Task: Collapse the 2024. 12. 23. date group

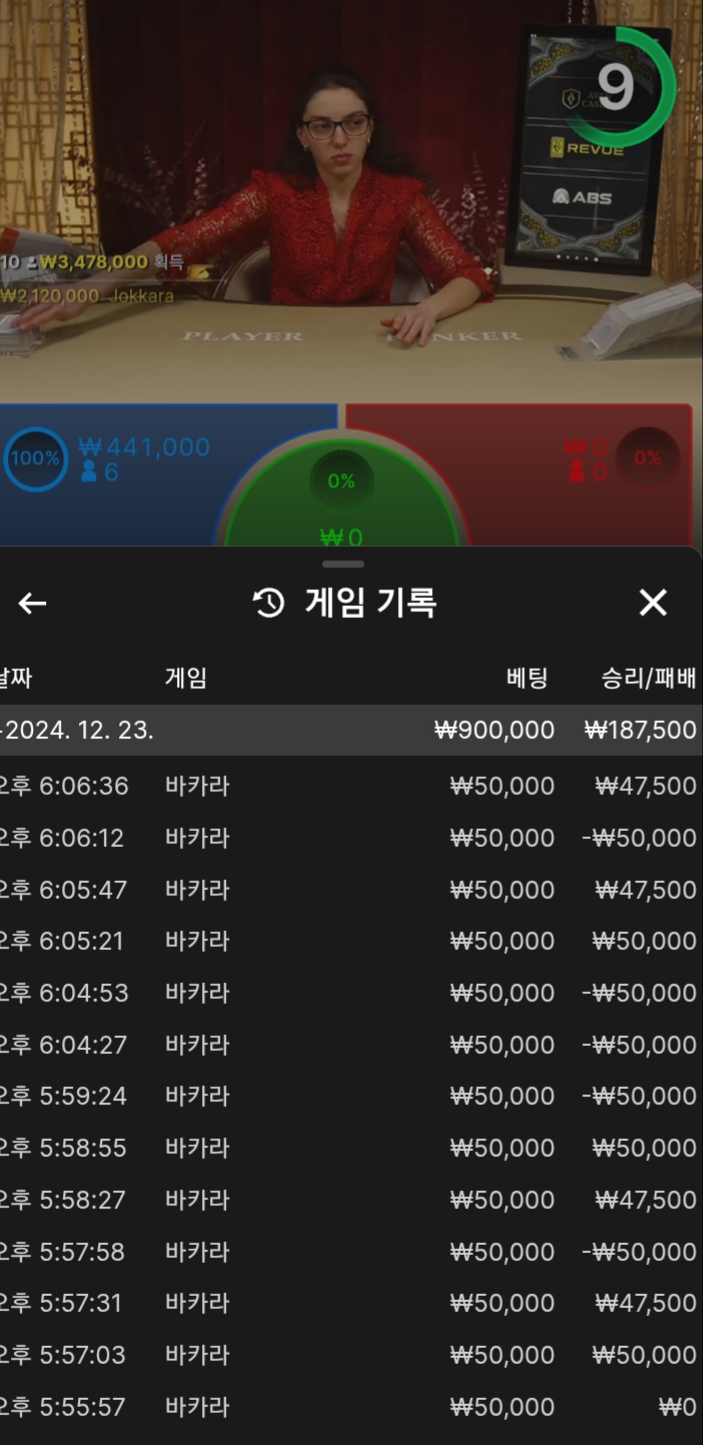Action: 350,730
